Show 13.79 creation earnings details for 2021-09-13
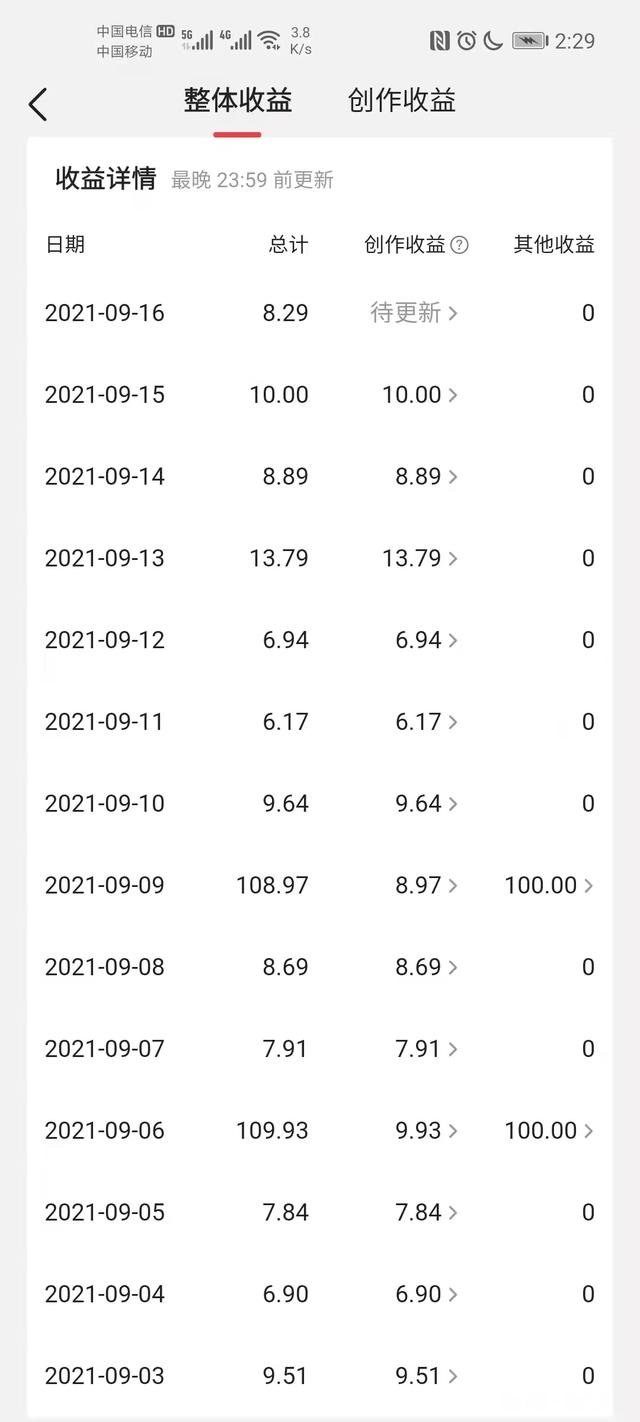 (x=420, y=558)
